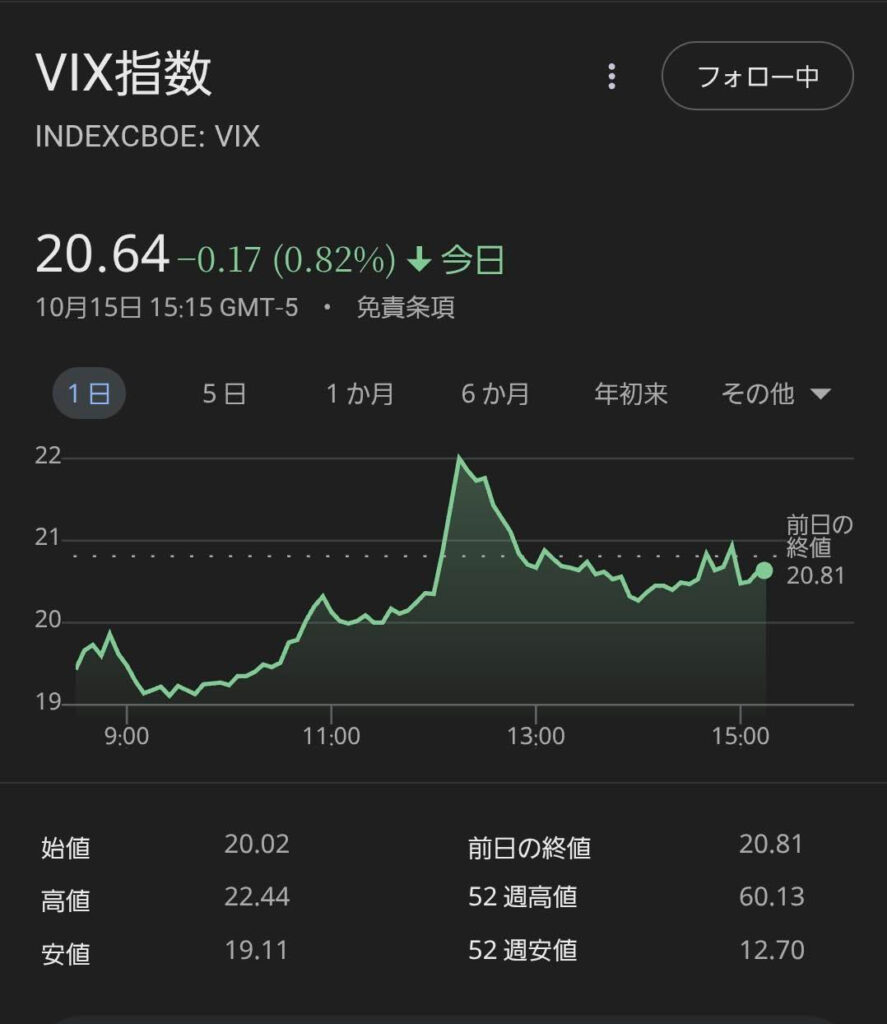Select the 1日 chart range
The image size is (887, 1024).
pyautogui.click(x=89, y=394)
